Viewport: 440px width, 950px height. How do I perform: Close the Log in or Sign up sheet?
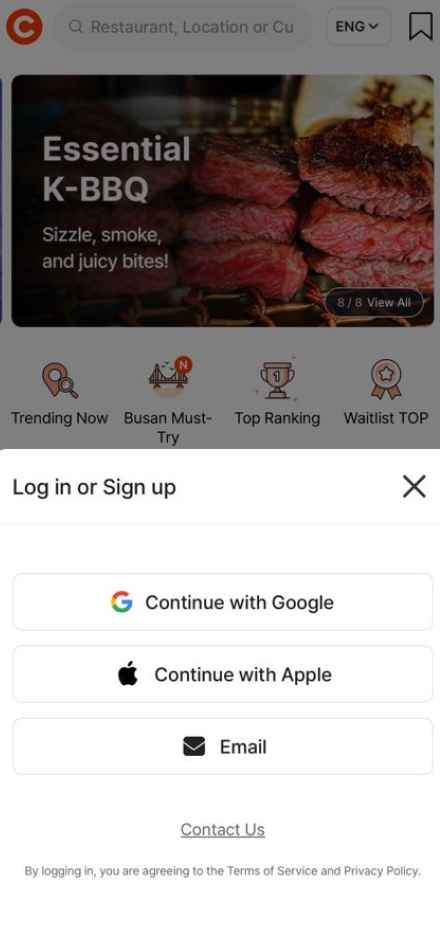[414, 487]
